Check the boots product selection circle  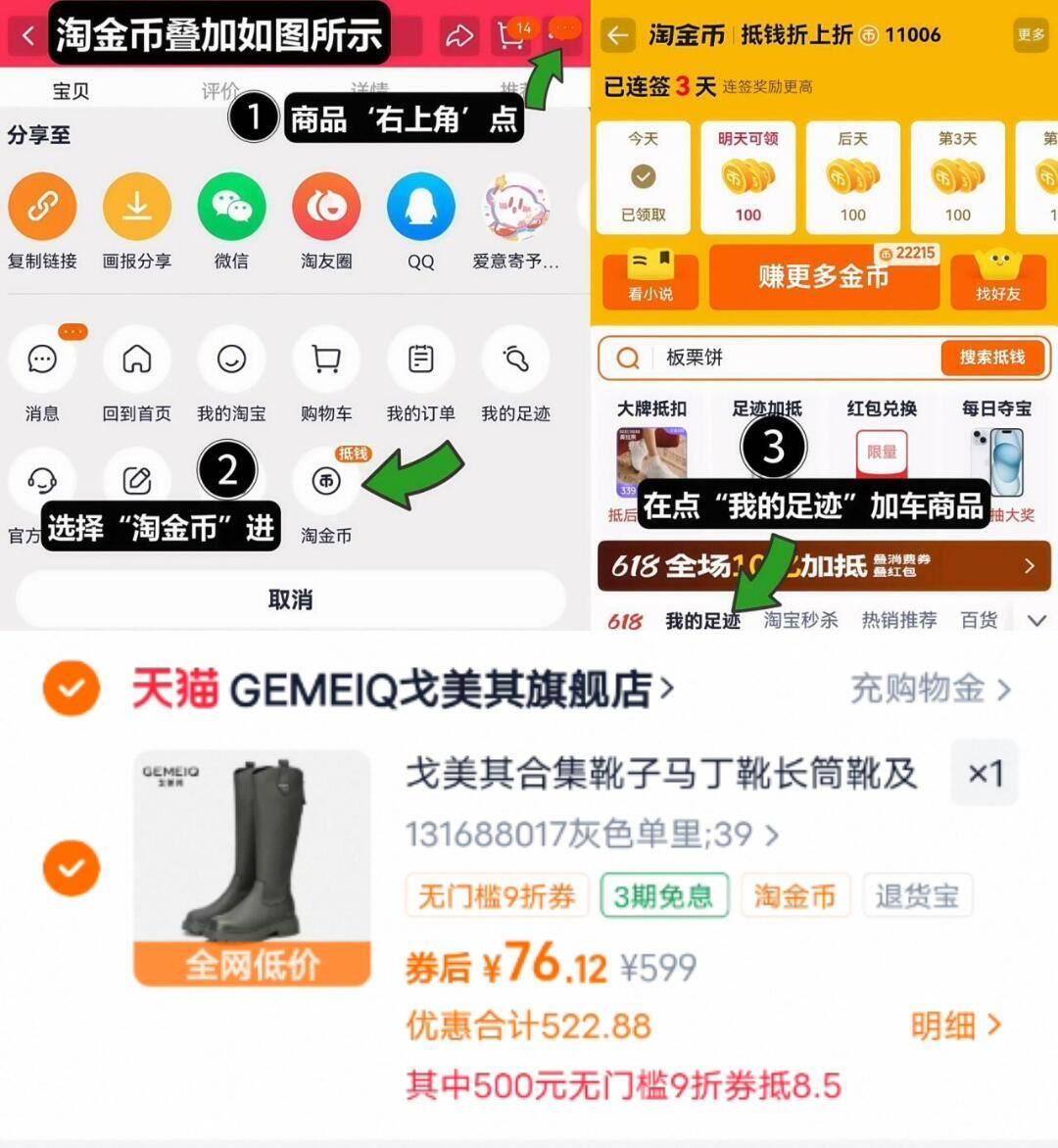71,868
